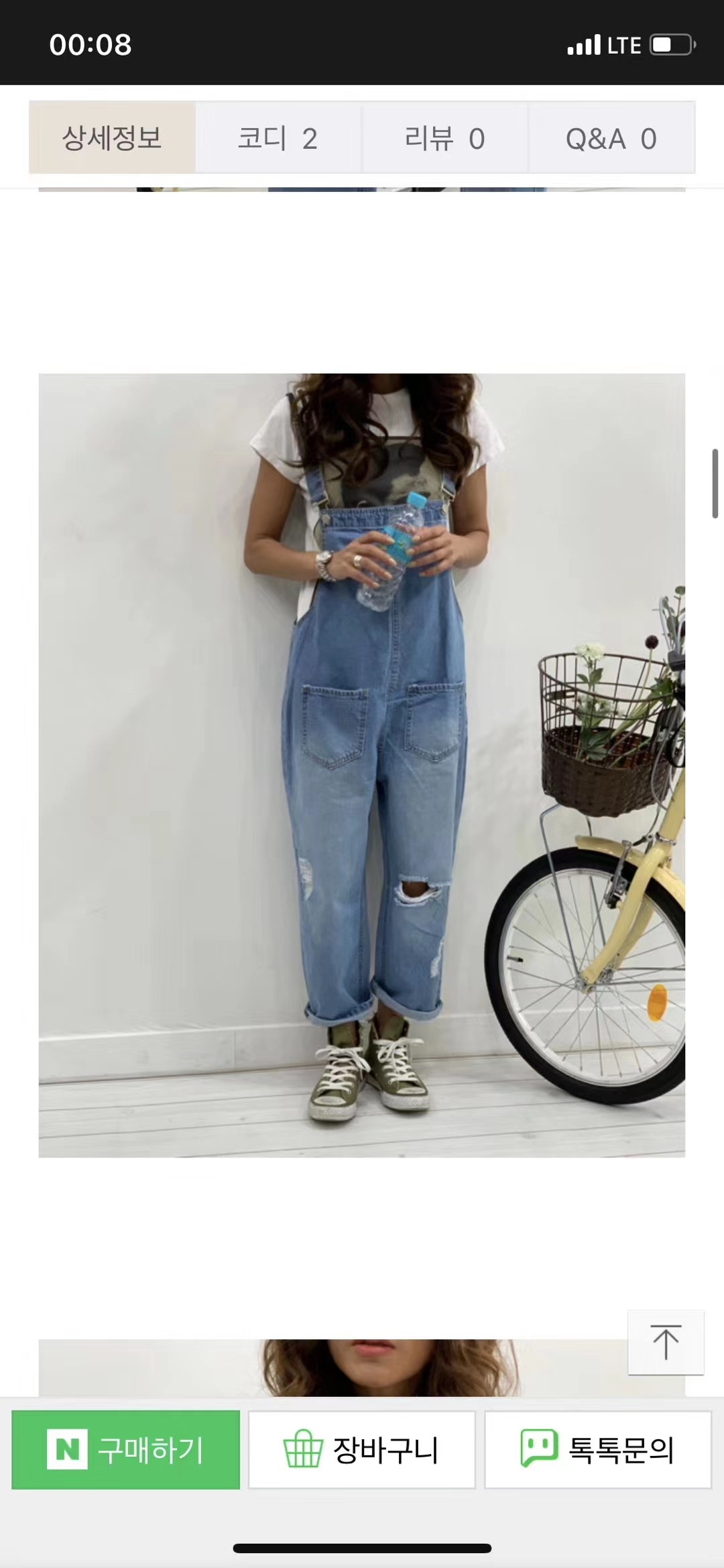724x1568 pixels.
Task: Tap the 구매하기 buy button
Action: tap(126, 1449)
